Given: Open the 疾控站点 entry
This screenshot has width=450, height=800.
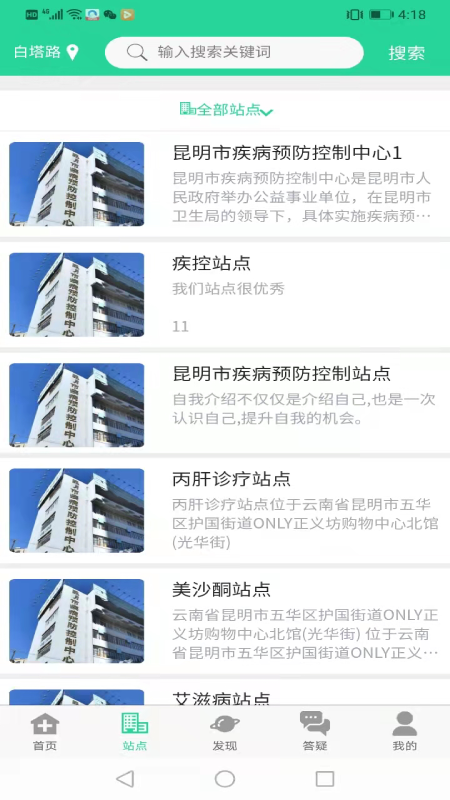Looking at the screenshot, I should click(225, 294).
